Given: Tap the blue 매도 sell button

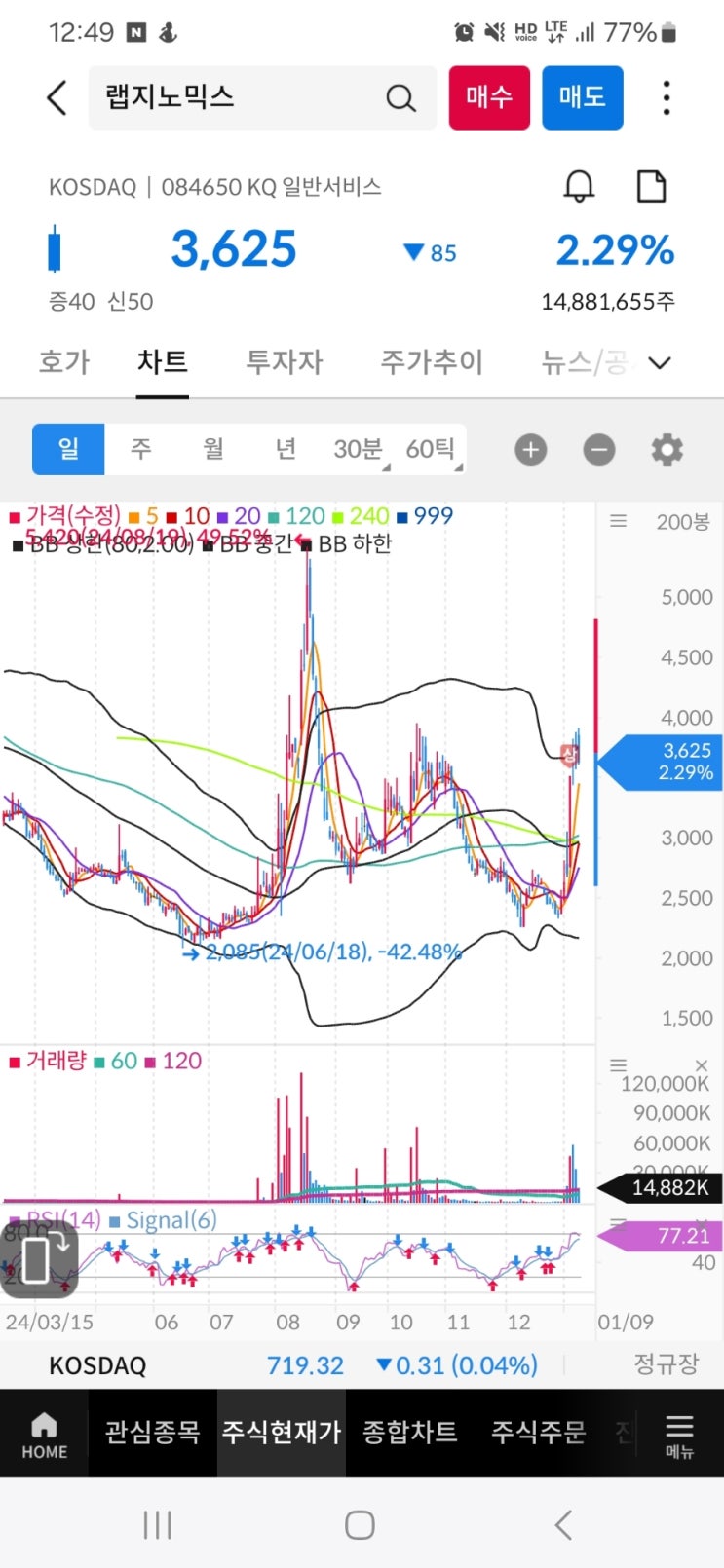Looking at the screenshot, I should pyautogui.click(x=582, y=97).
